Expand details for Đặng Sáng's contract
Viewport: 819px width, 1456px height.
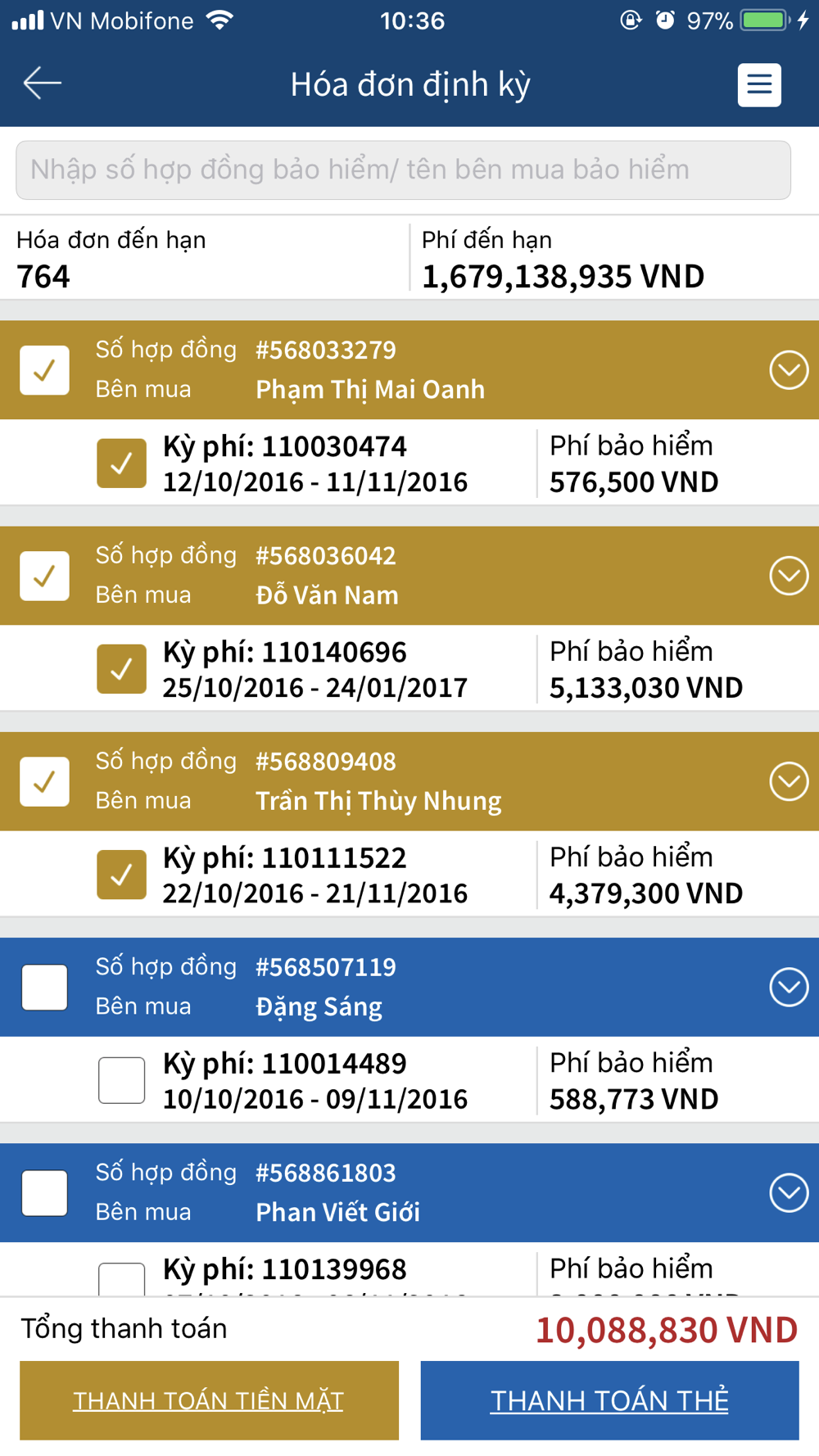point(789,987)
